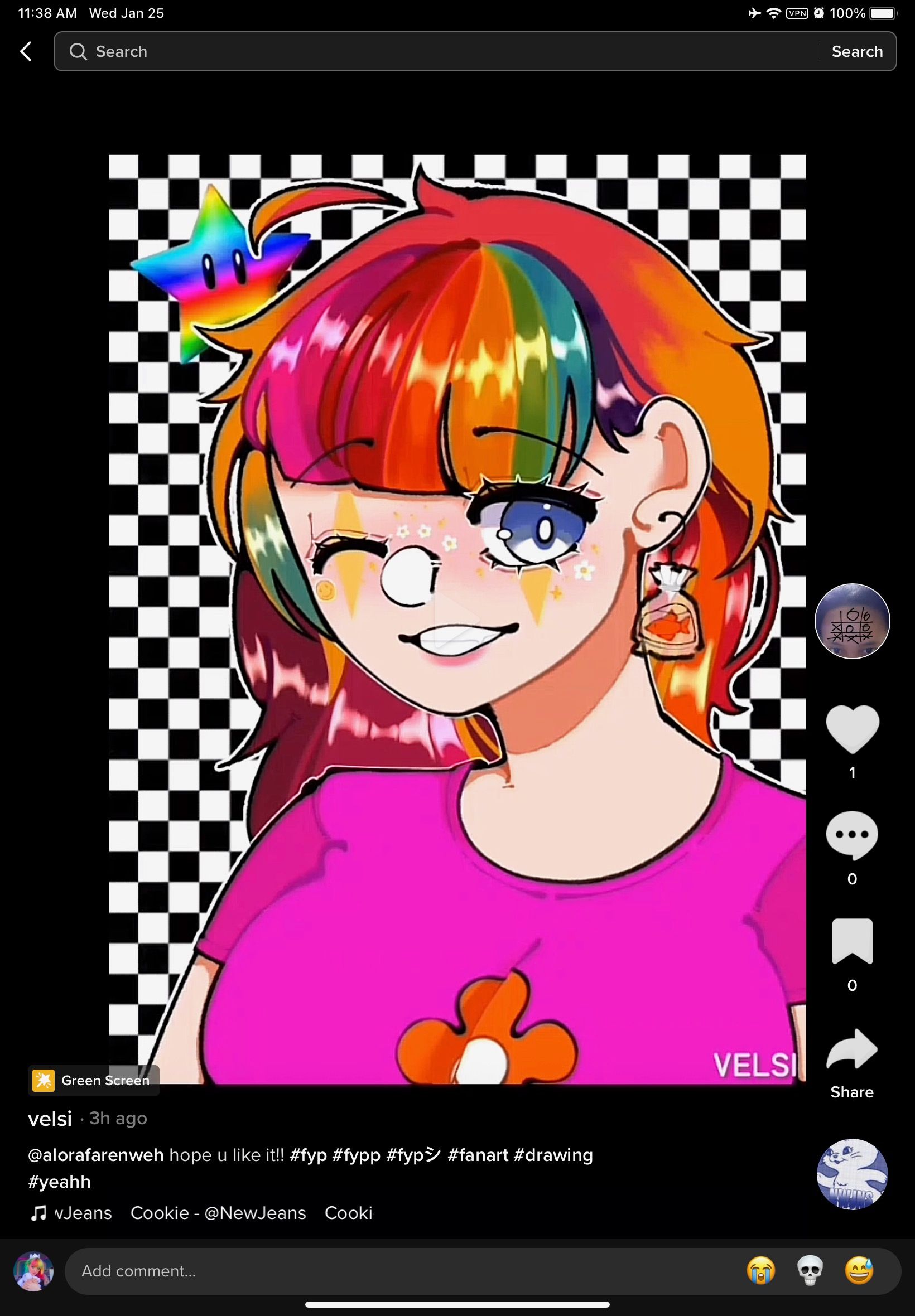The width and height of the screenshot is (915, 1316).
Task: Open the creator's profile picture
Action: pos(852,621)
